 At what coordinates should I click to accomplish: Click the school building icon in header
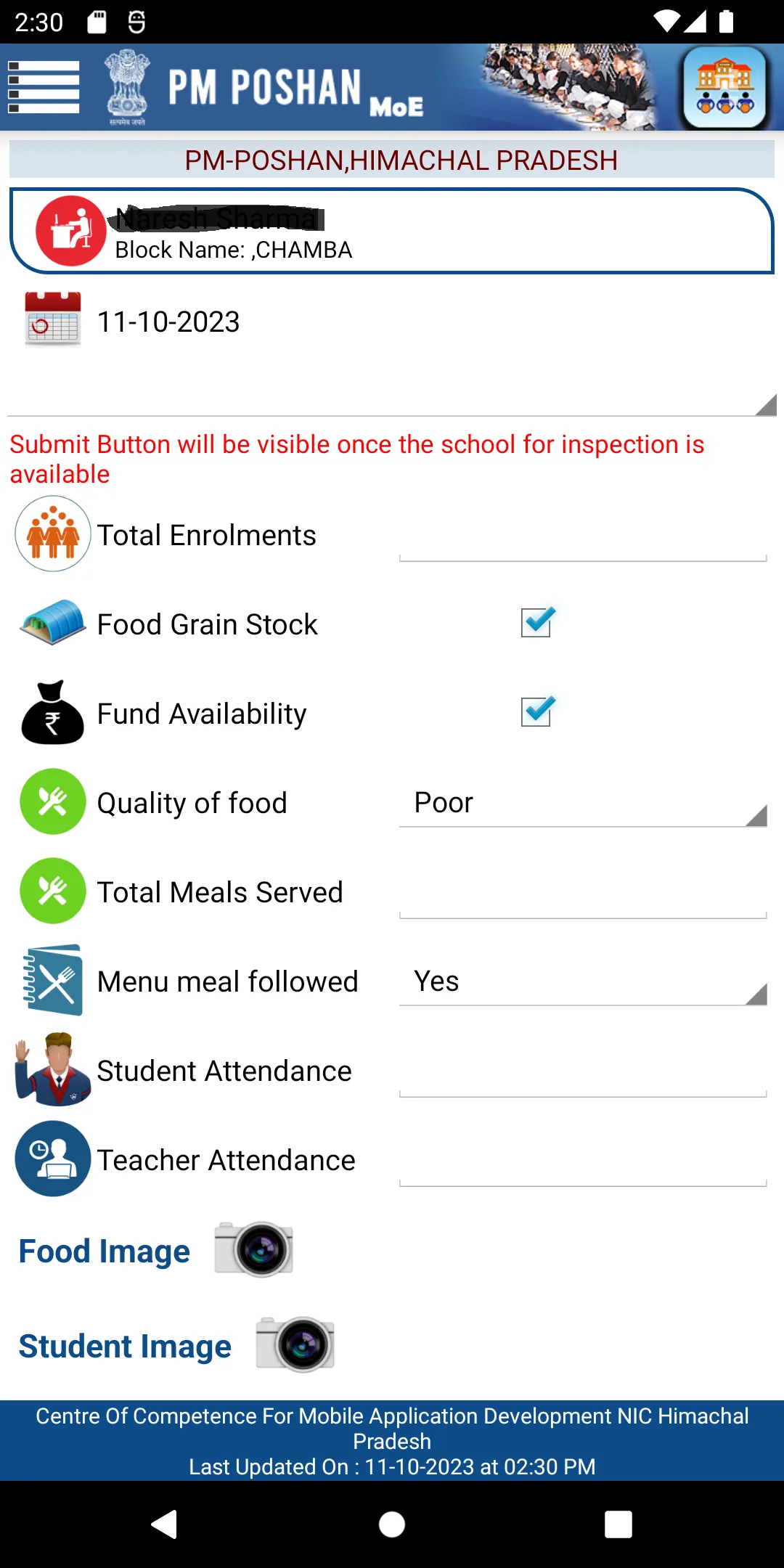(723, 87)
